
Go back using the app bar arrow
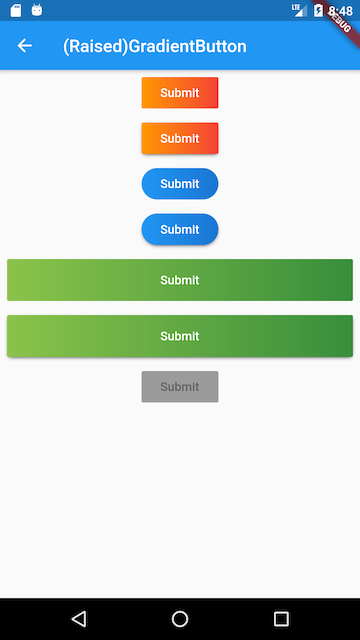[x=24, y=46]
